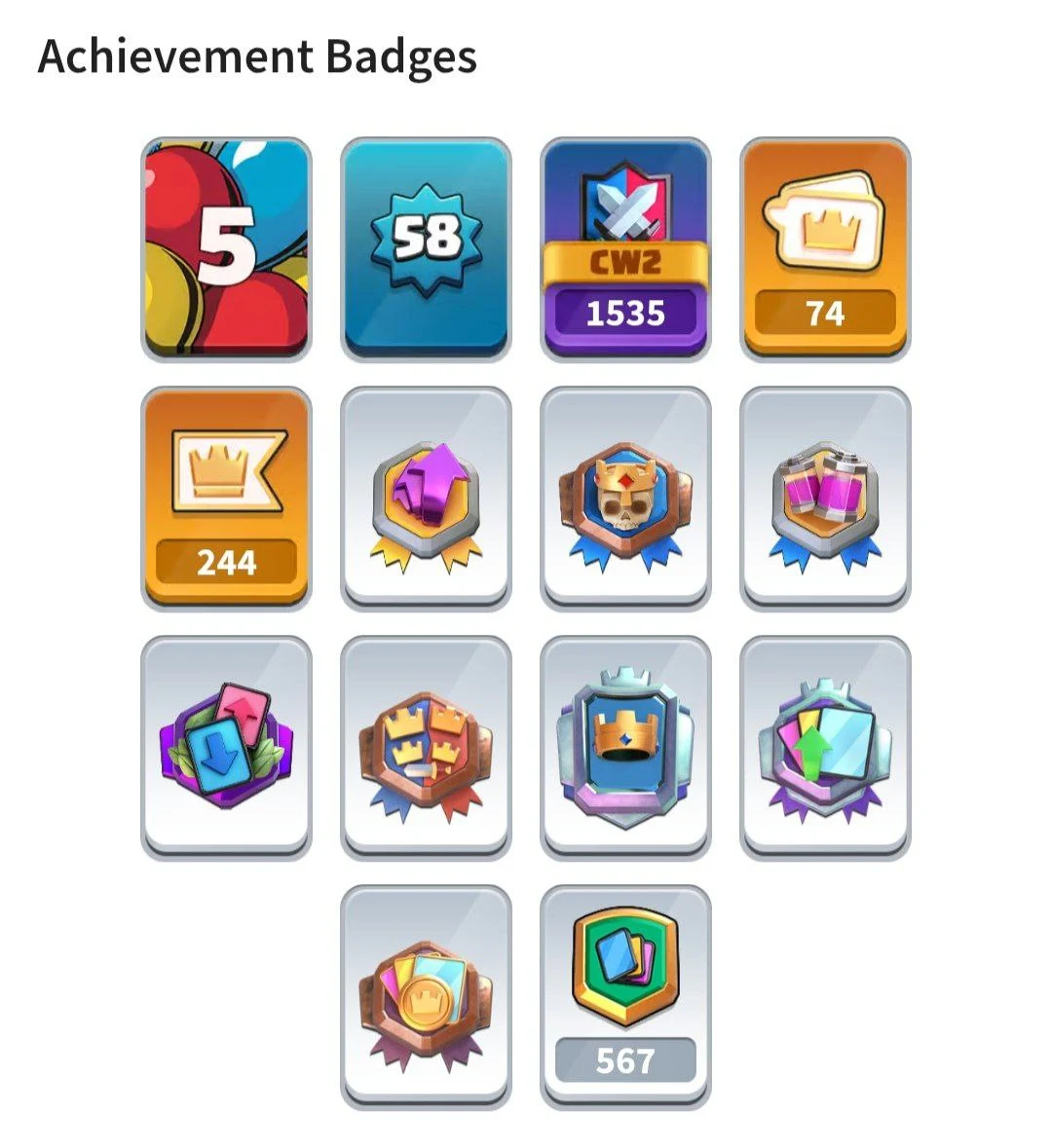Open the green up-arrow cards badge
1052x1148 pixels.
[825, 748]
